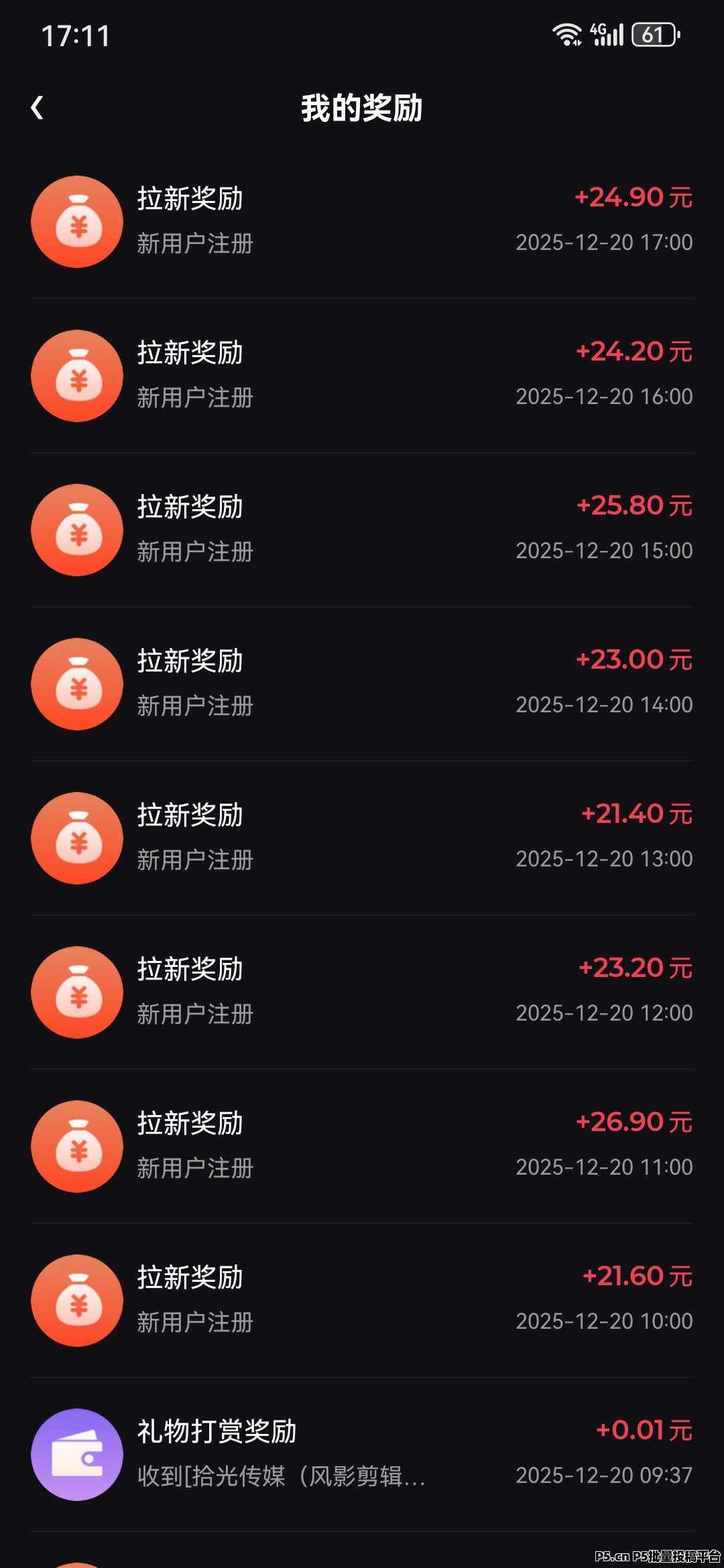Go back from the 我的奖励 page
Screen dimensions: 724x1568
(38, 108)
